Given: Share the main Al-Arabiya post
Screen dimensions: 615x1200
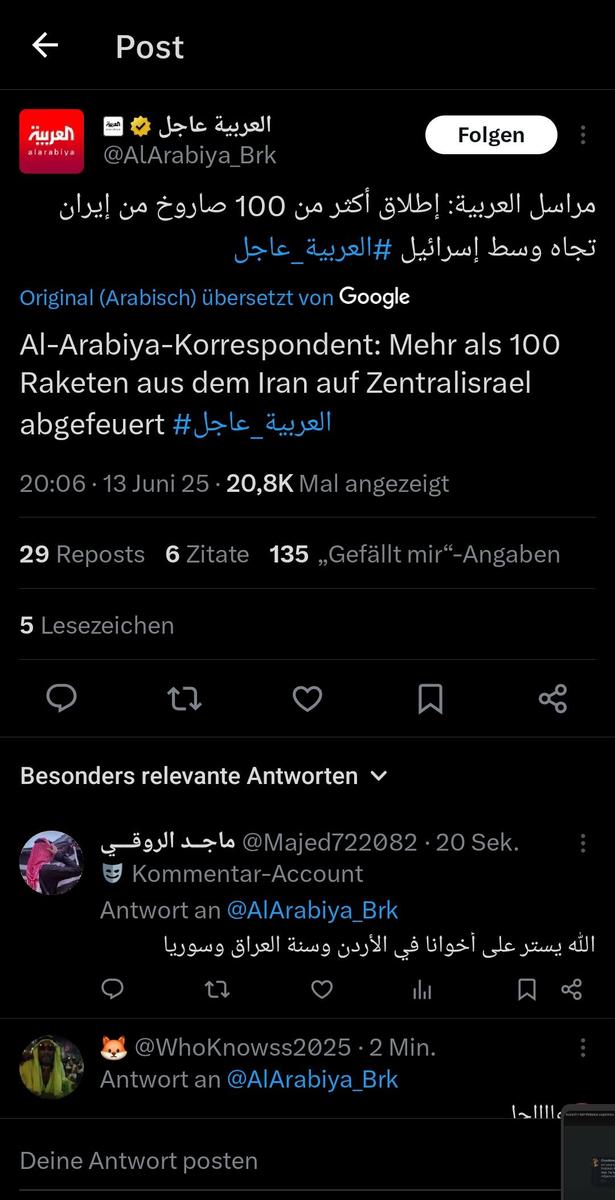Looking at the screenshot, I should 553,698.
